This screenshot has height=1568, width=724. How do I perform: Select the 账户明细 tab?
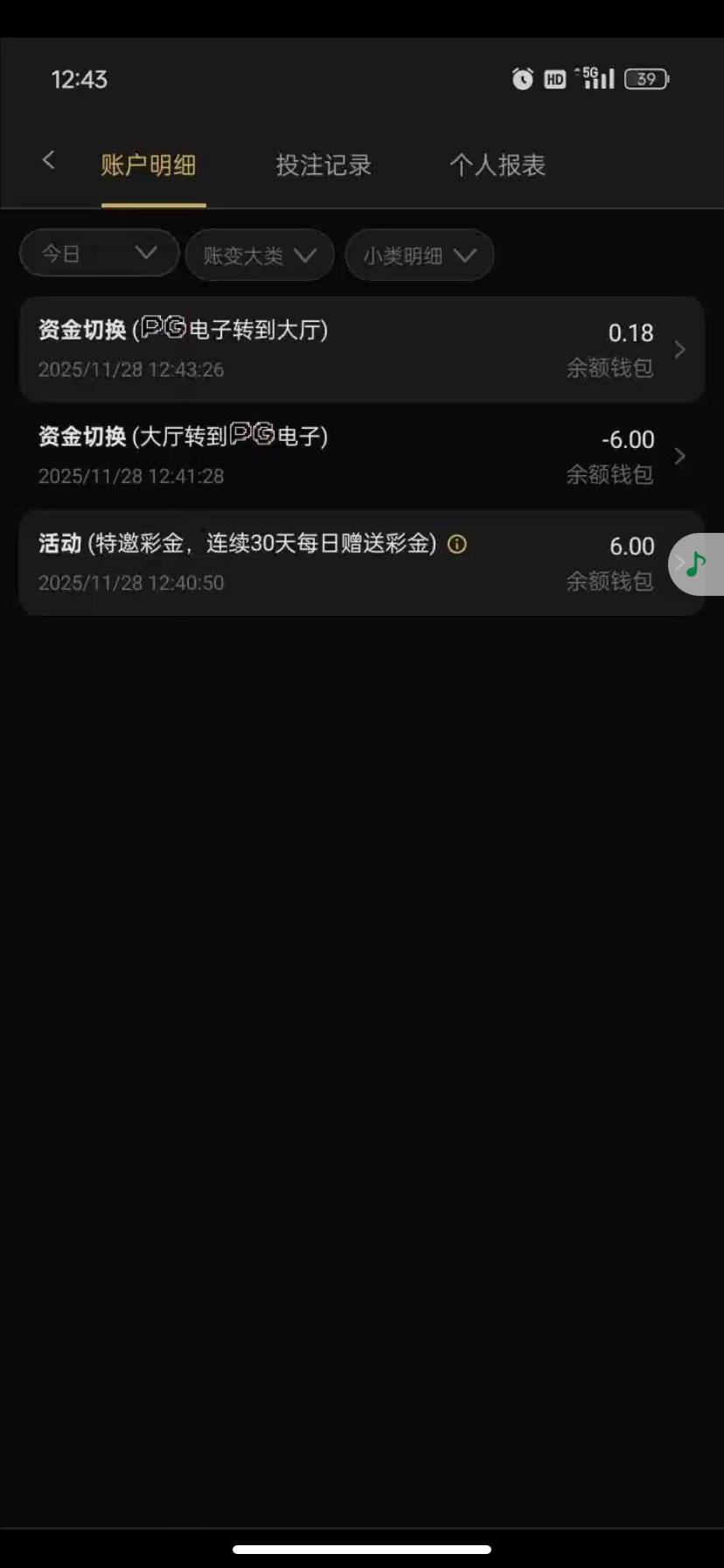pos(149,165)
